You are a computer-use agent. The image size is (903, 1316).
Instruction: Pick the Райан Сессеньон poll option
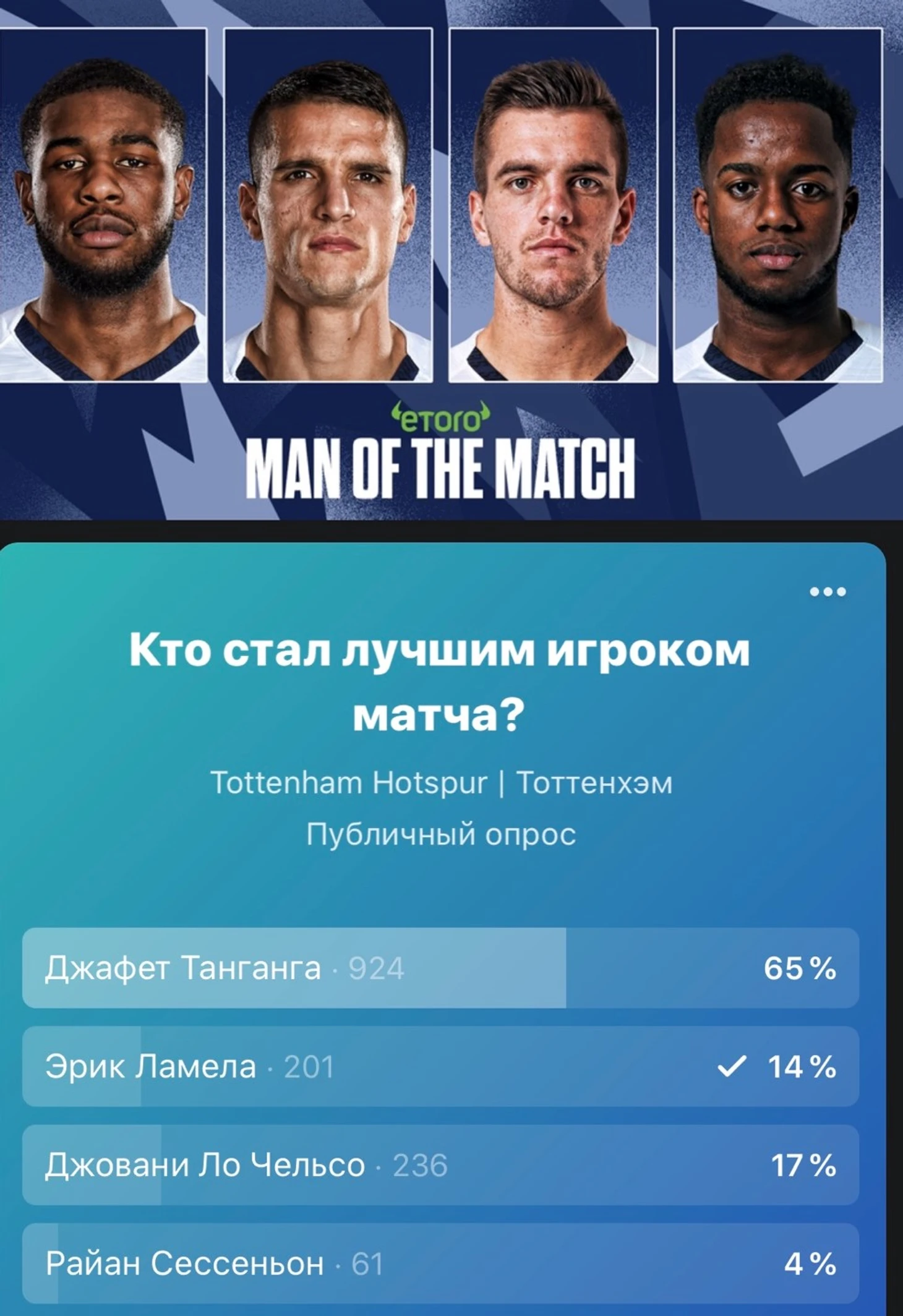click(440, 1263)
